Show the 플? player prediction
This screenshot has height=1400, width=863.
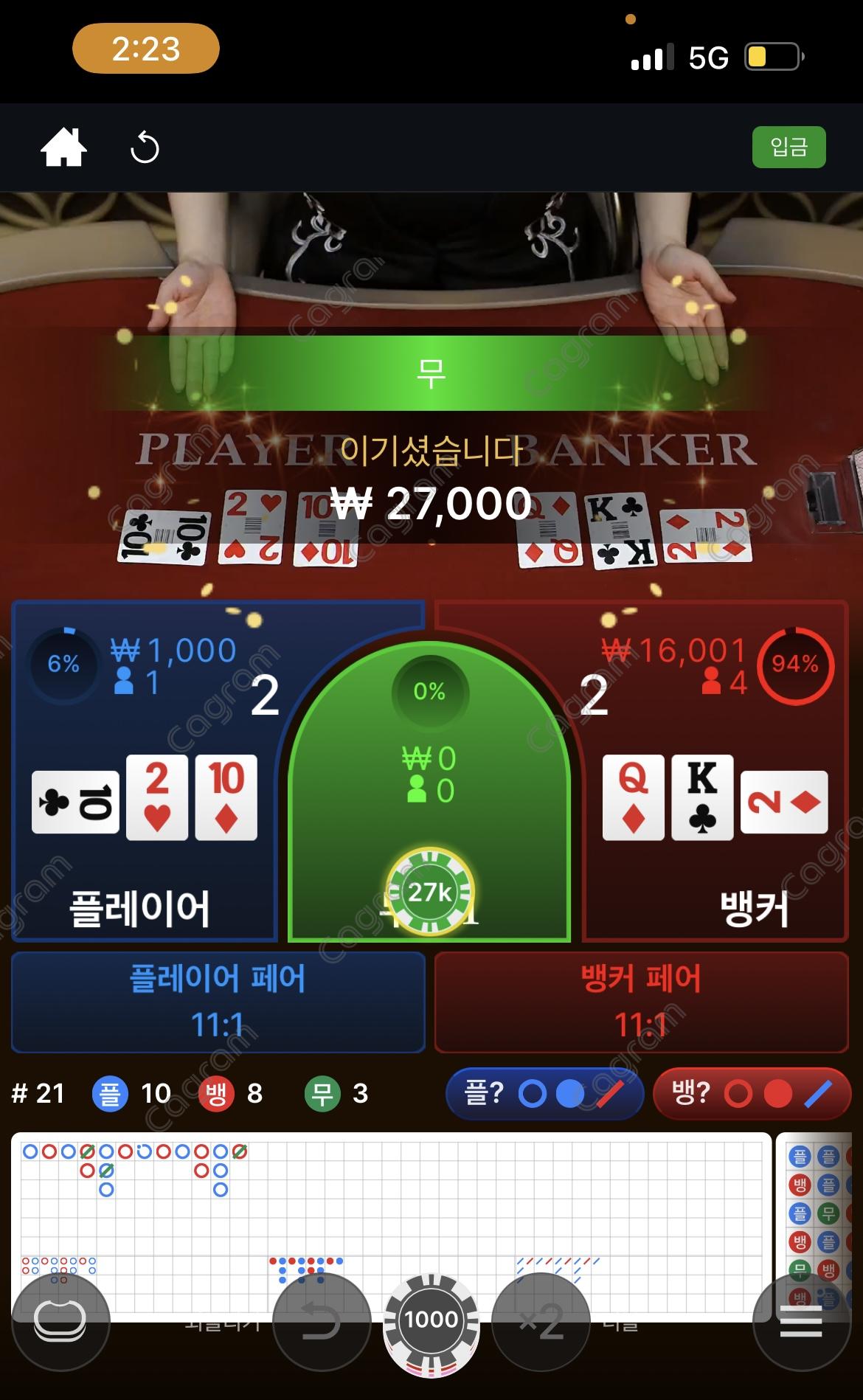click(x=544, y=1093)
